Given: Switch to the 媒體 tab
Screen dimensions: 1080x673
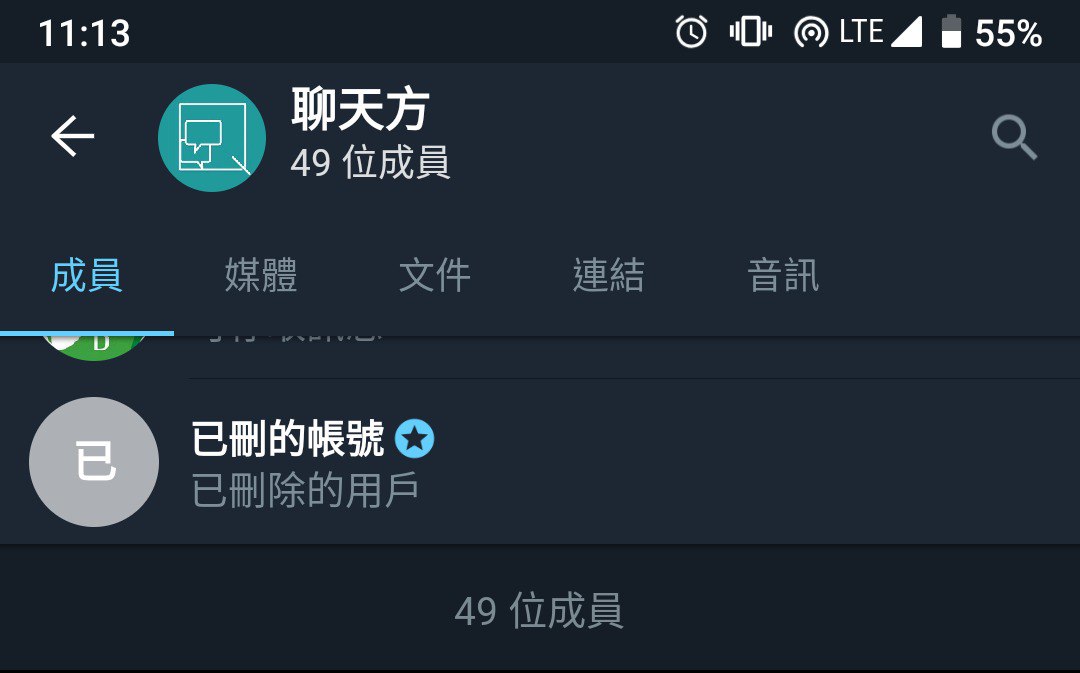Looking at the screenshot, I should pyautogui.click(x=261, y=276).
